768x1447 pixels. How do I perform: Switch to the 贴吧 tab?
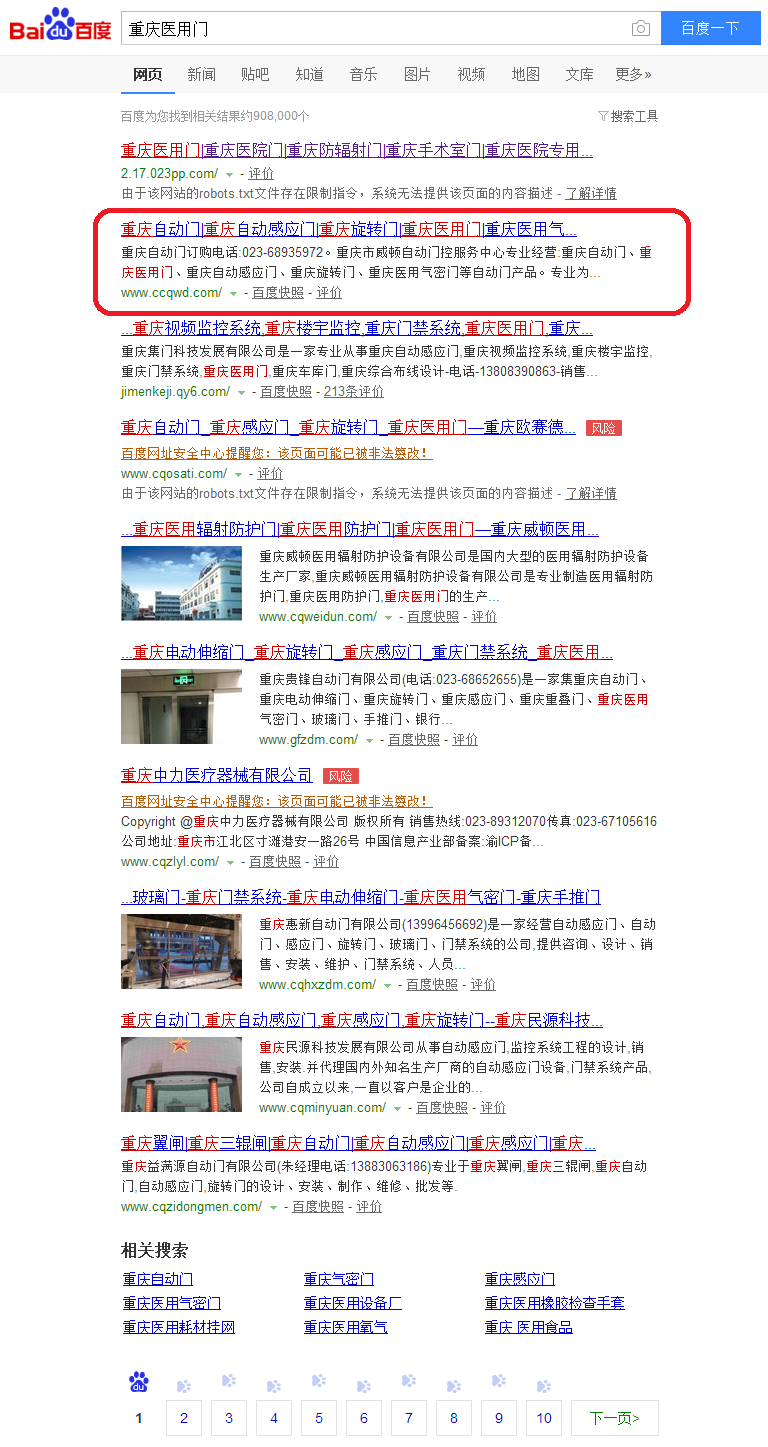[x=255, y=75]
